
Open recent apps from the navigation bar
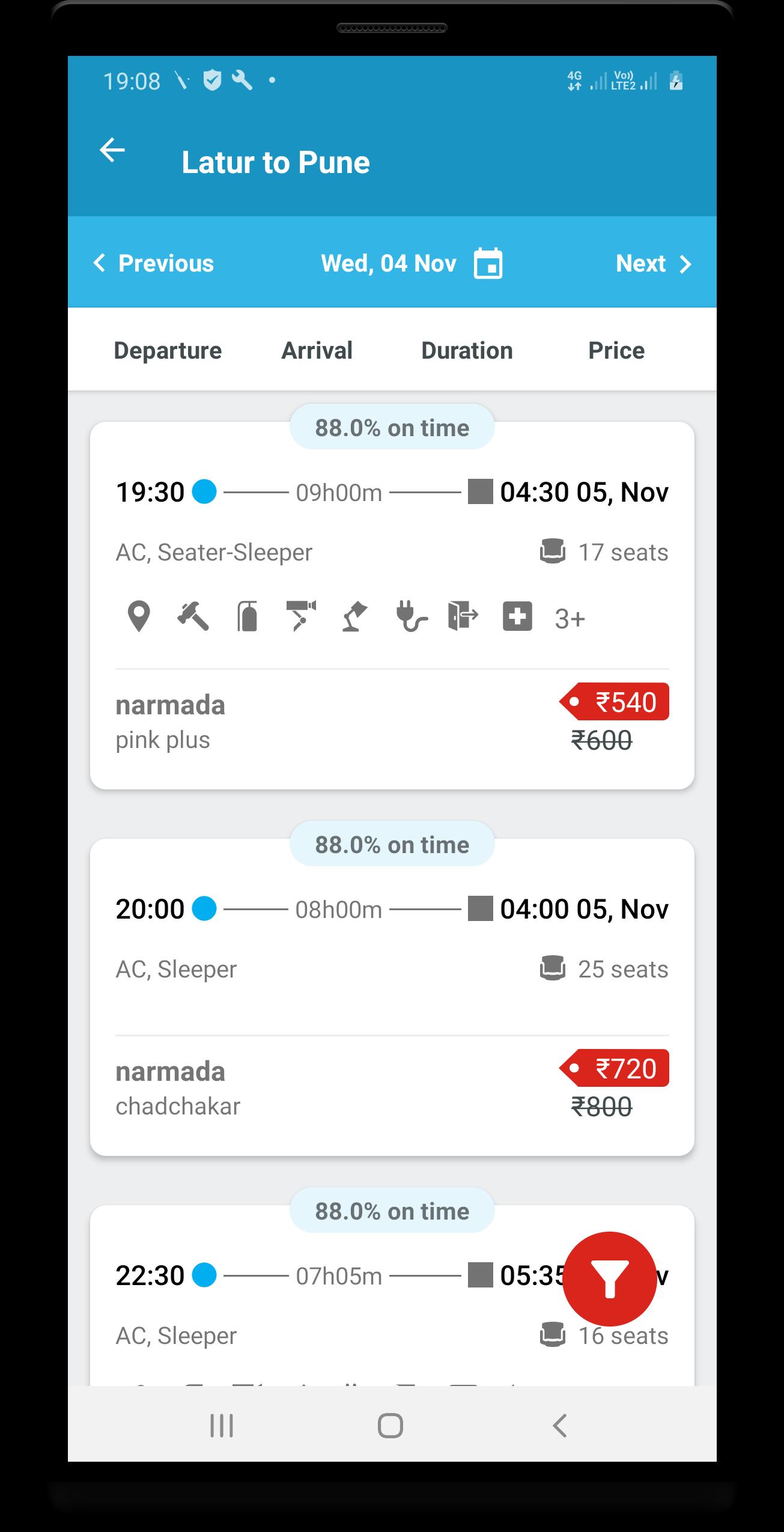222,1425
